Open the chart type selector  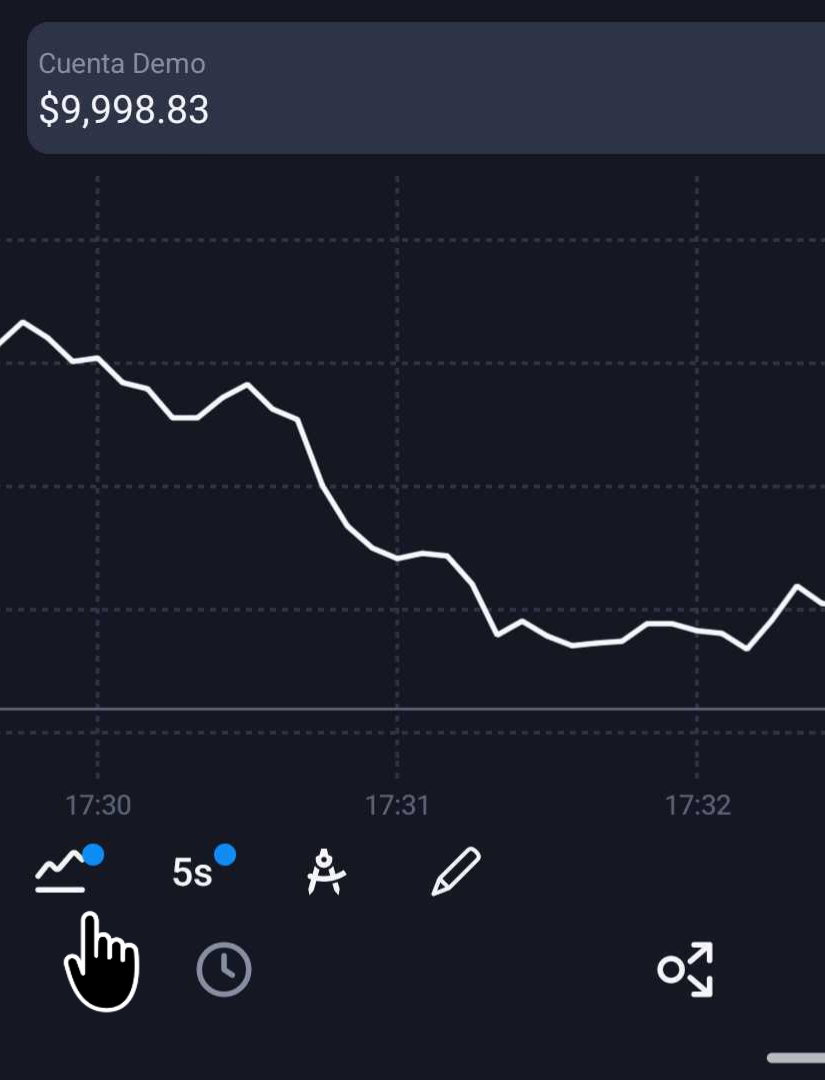coord(62,871)
